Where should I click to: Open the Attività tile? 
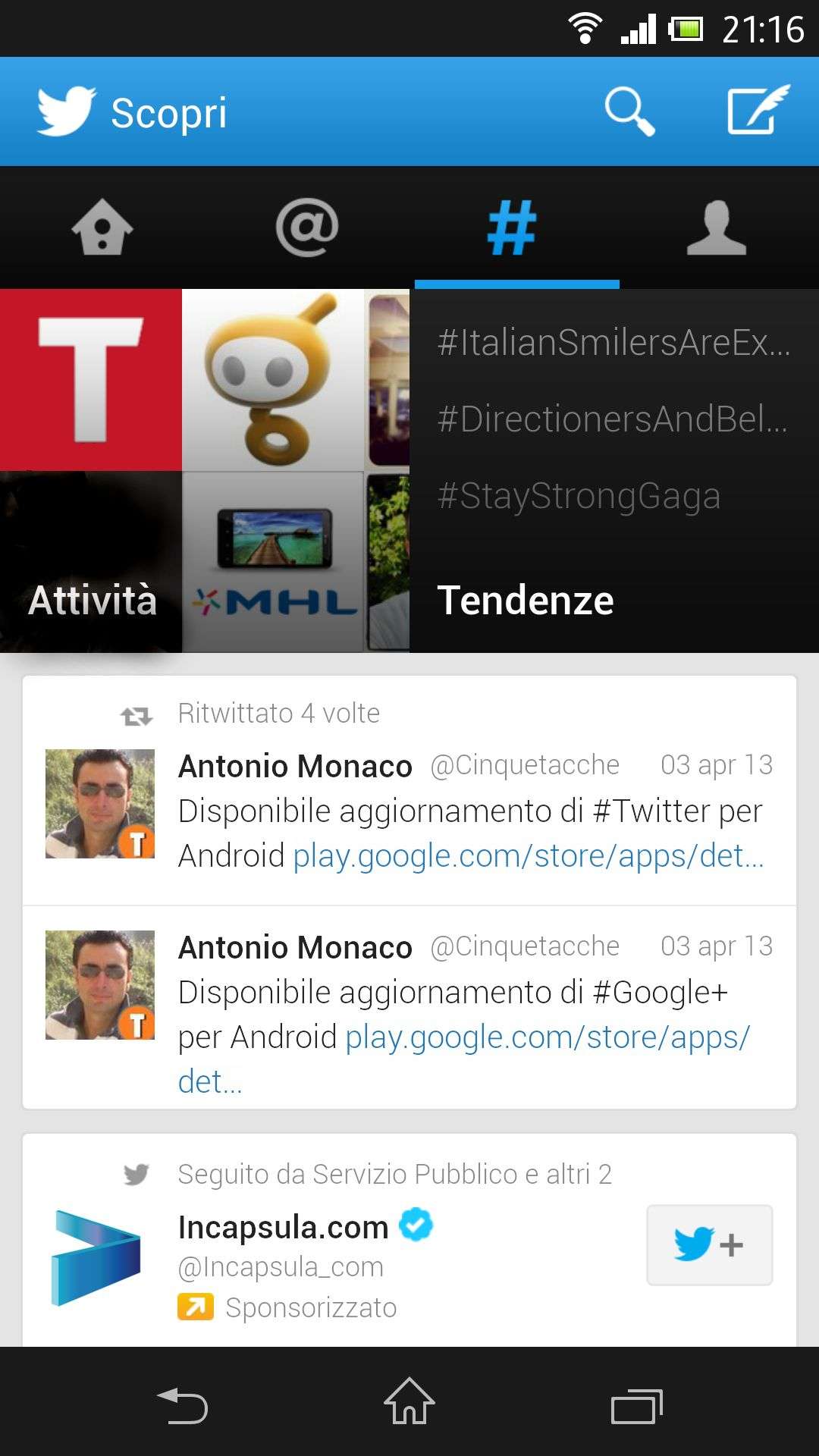click(205, 470)
